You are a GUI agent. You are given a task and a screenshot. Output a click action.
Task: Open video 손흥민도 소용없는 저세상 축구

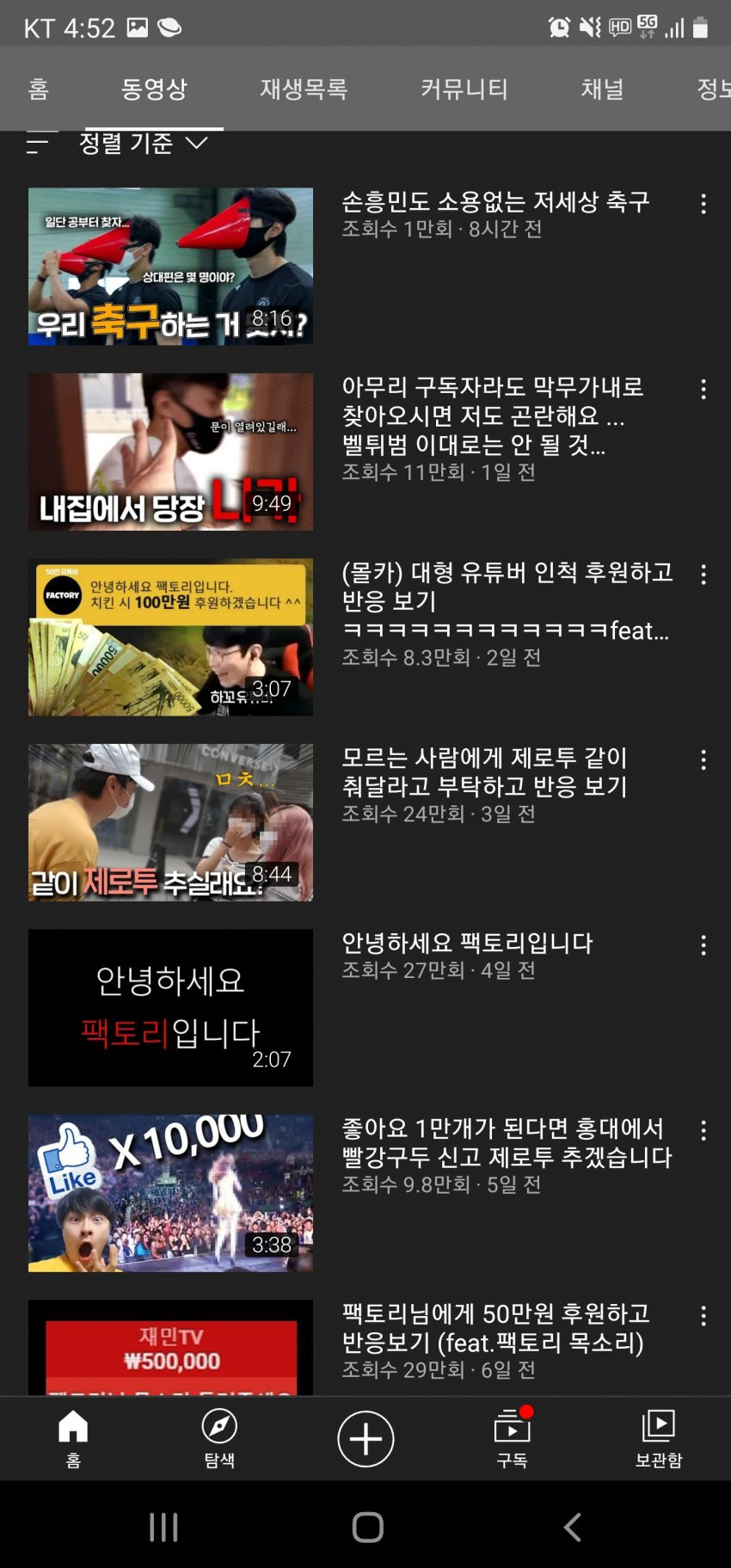[x=170, y=266]
